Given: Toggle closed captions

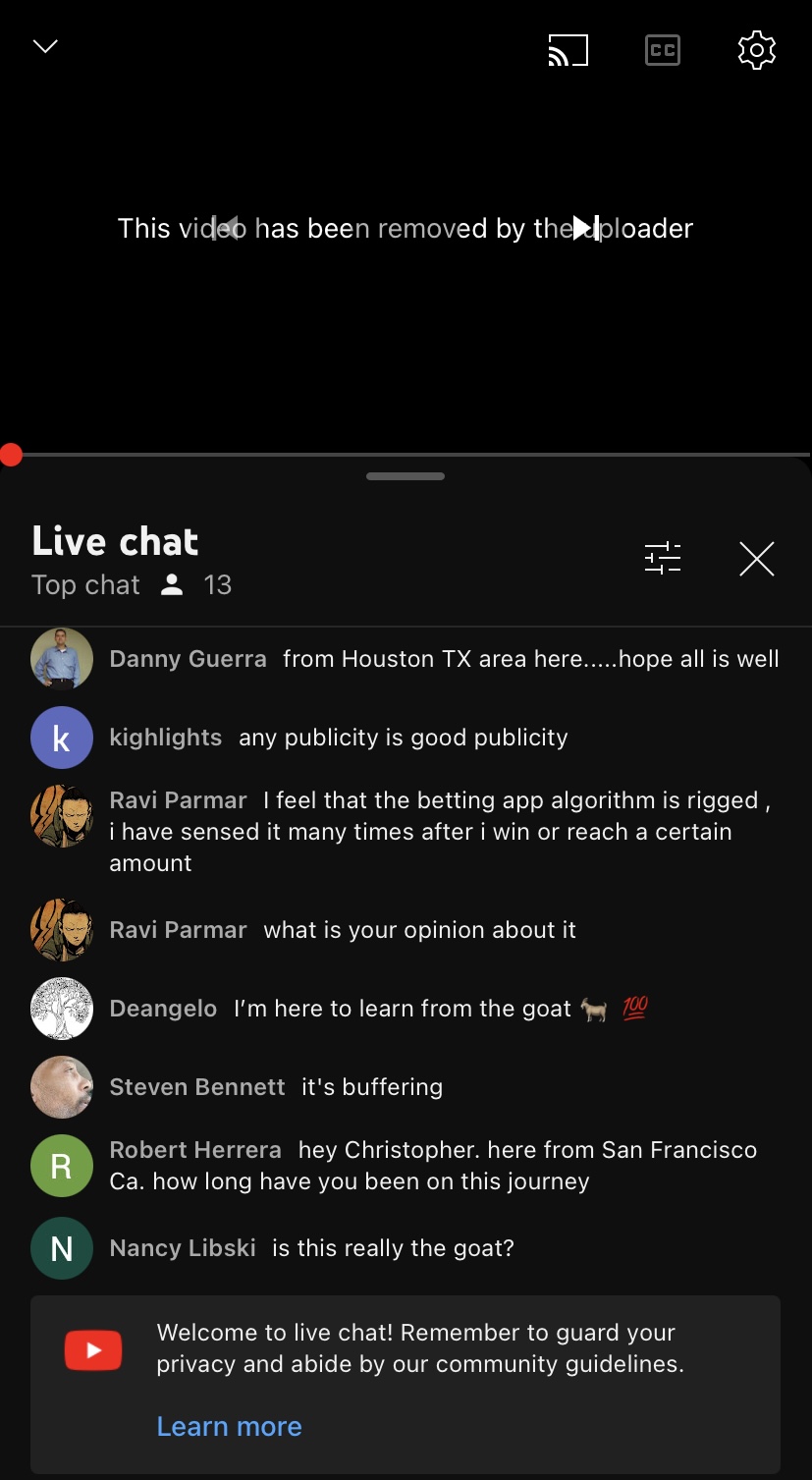Looking at the screenshot, I should coord(663,50).
